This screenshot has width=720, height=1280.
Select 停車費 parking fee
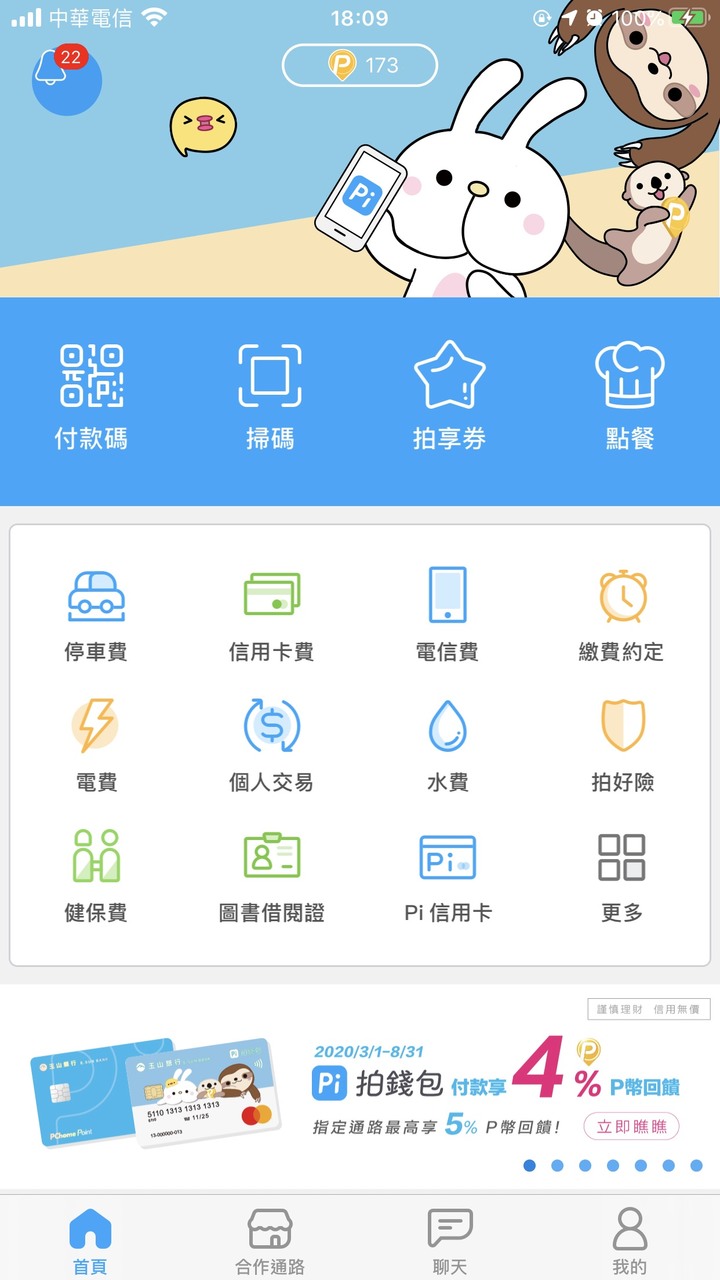click(96, 615)
